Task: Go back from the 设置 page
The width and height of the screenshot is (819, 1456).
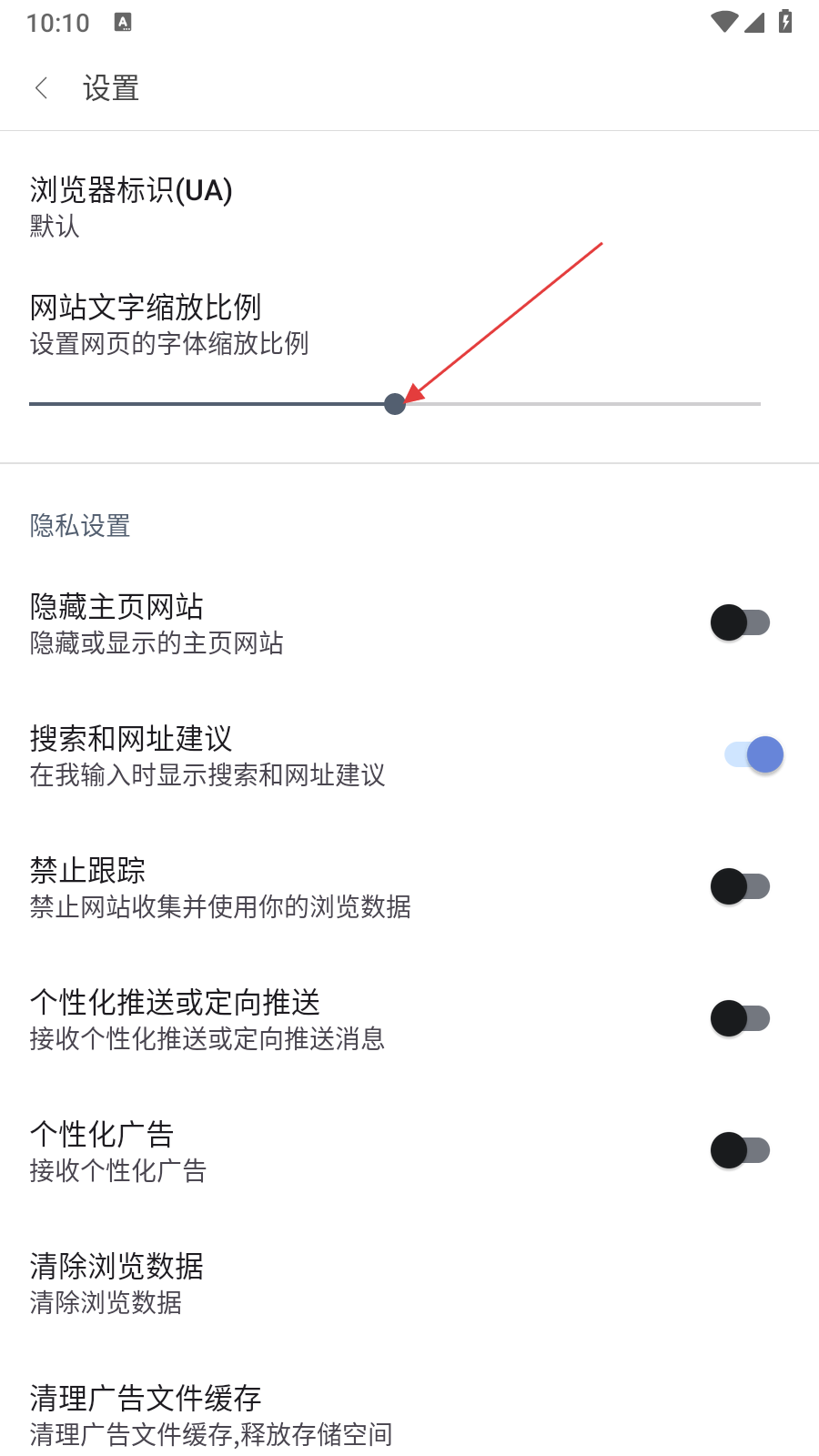Action: coord(41,88)
